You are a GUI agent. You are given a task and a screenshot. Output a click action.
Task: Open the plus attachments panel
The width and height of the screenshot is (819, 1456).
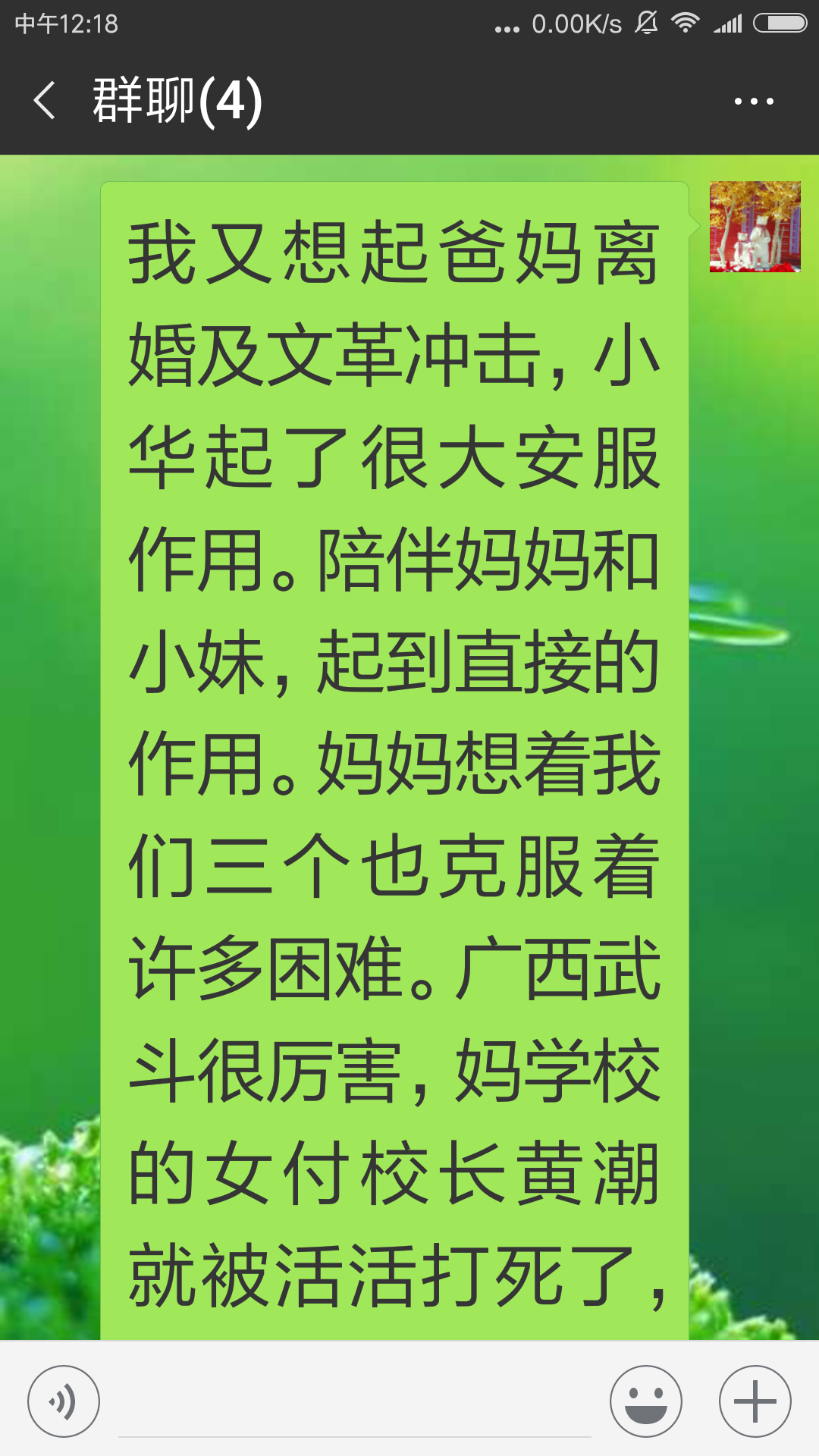tap(755, 1401)
